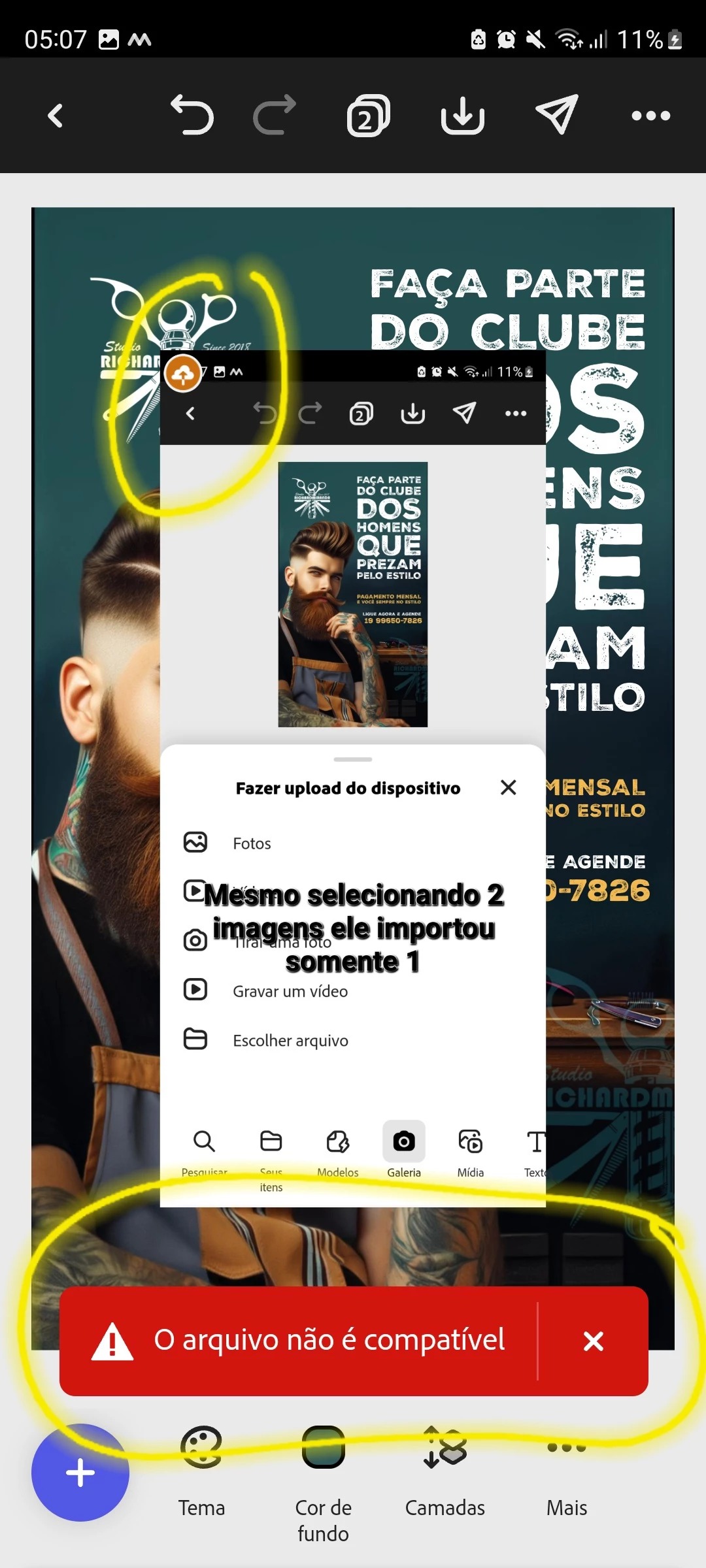Open the Camadas panel
Image resolution: width=706 pixels, height=1568 pixels.
[x=445, y=1470]
